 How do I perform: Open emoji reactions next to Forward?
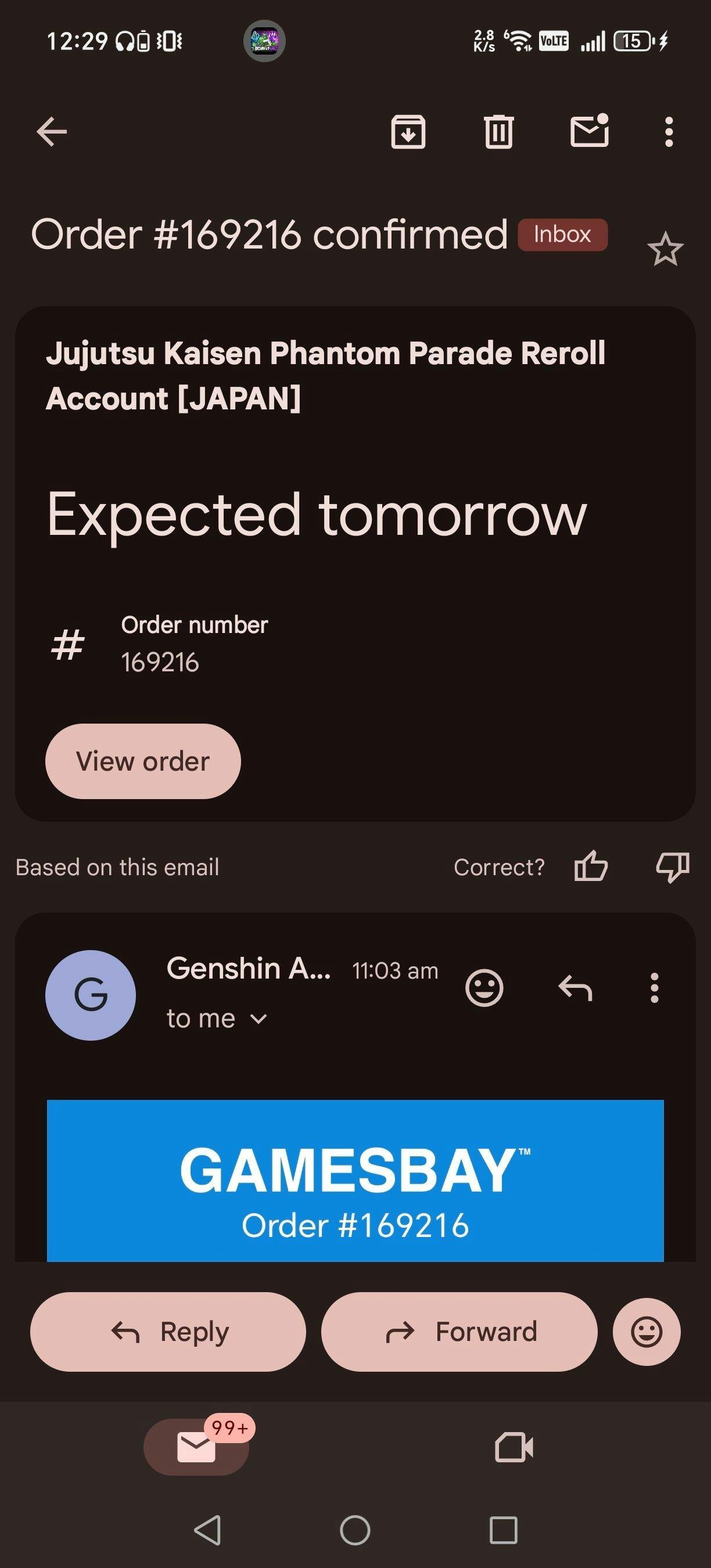pyautogui.click(x=646, y=1332)
